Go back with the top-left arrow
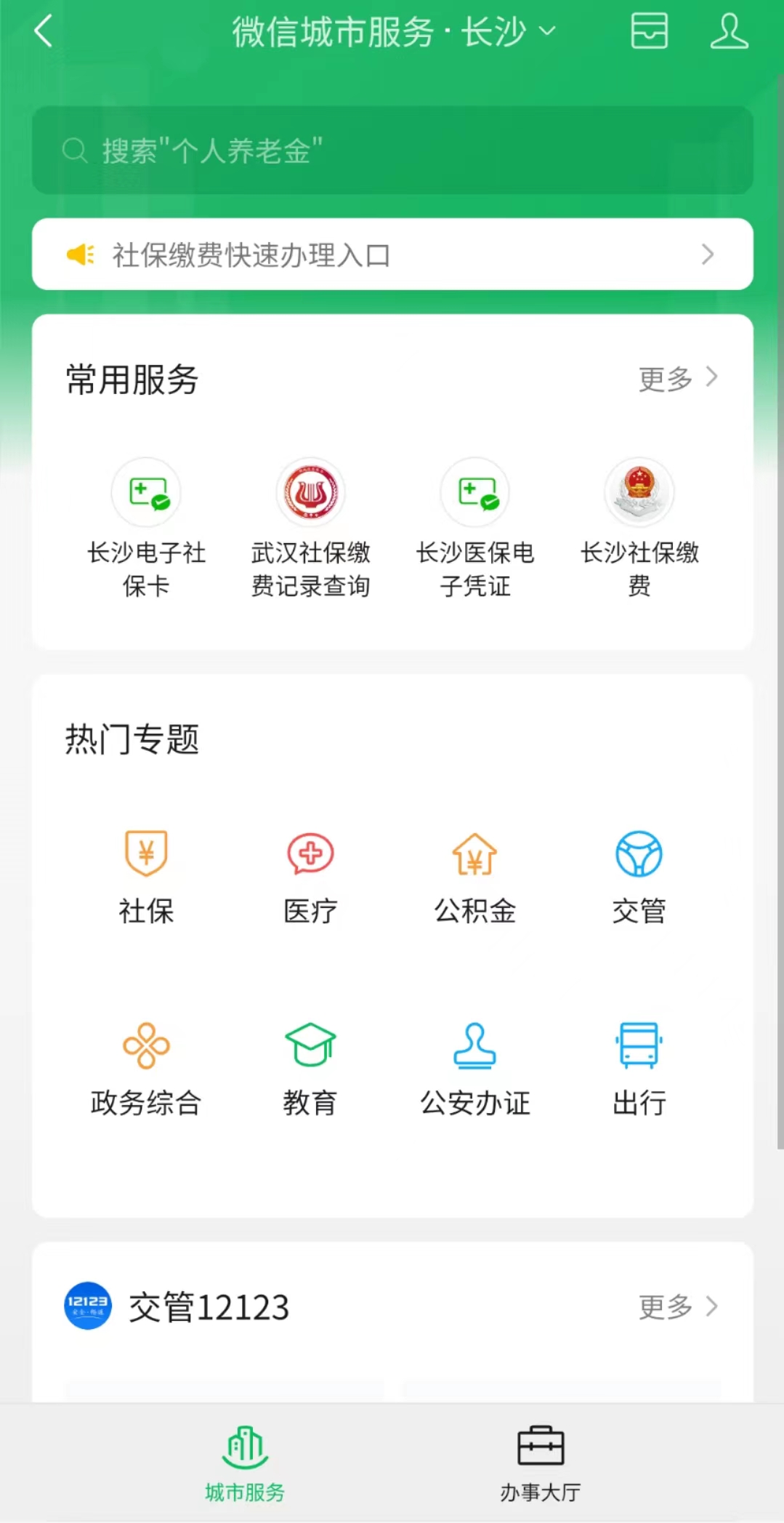The image size is (784, 1523). [44, 31]
